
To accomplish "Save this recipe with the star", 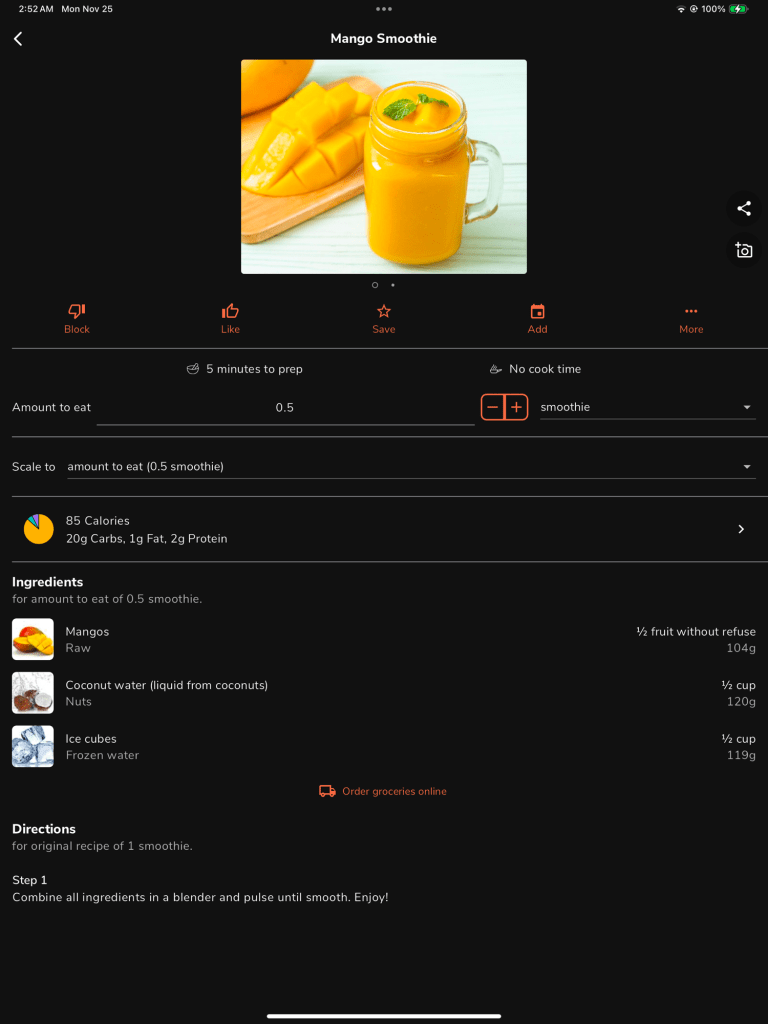I will coord(384,318).
